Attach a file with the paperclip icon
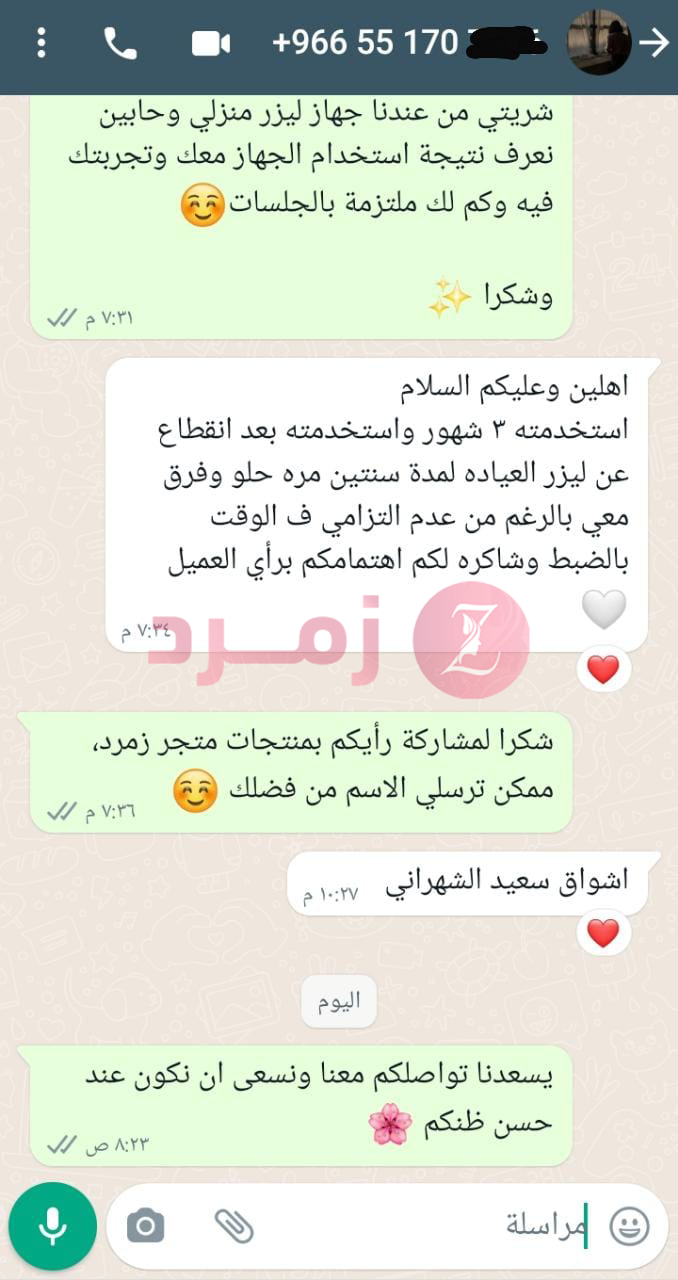The height and width of the screenshot is (1280, 678). [x=235, y=1225]
